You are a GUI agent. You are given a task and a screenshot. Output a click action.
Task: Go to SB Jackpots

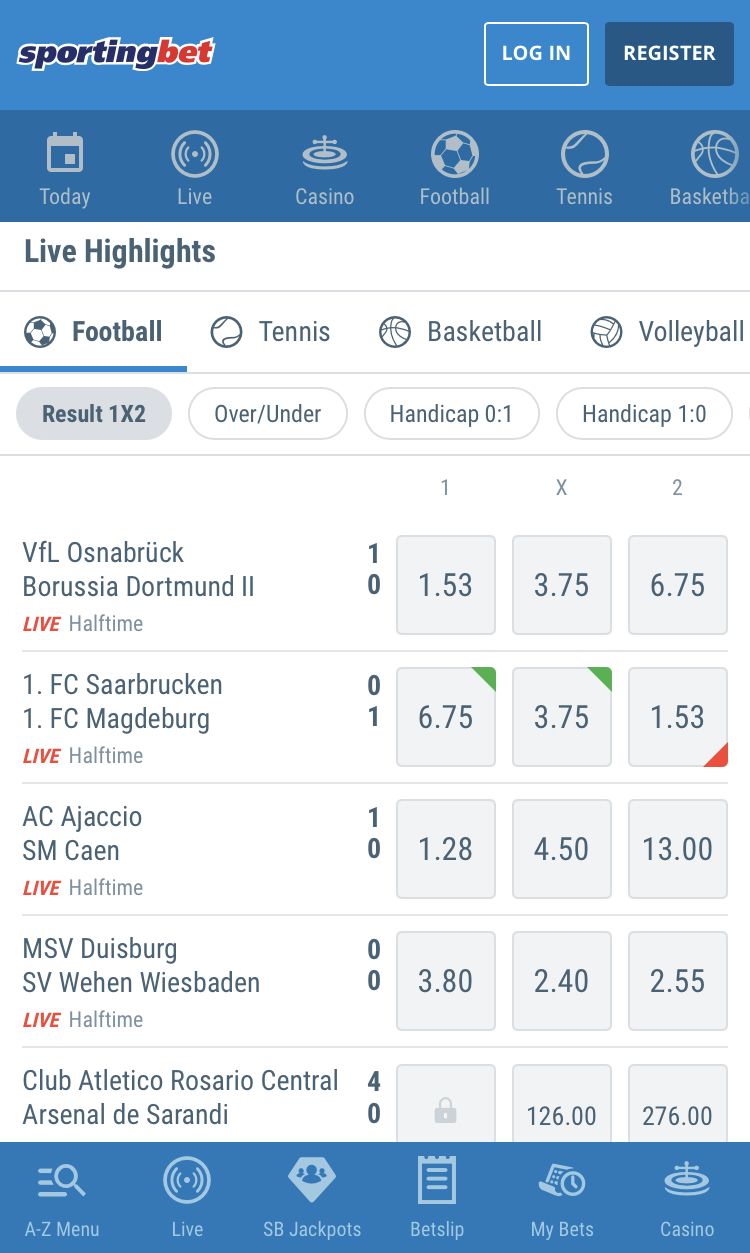pos(312,1198)
